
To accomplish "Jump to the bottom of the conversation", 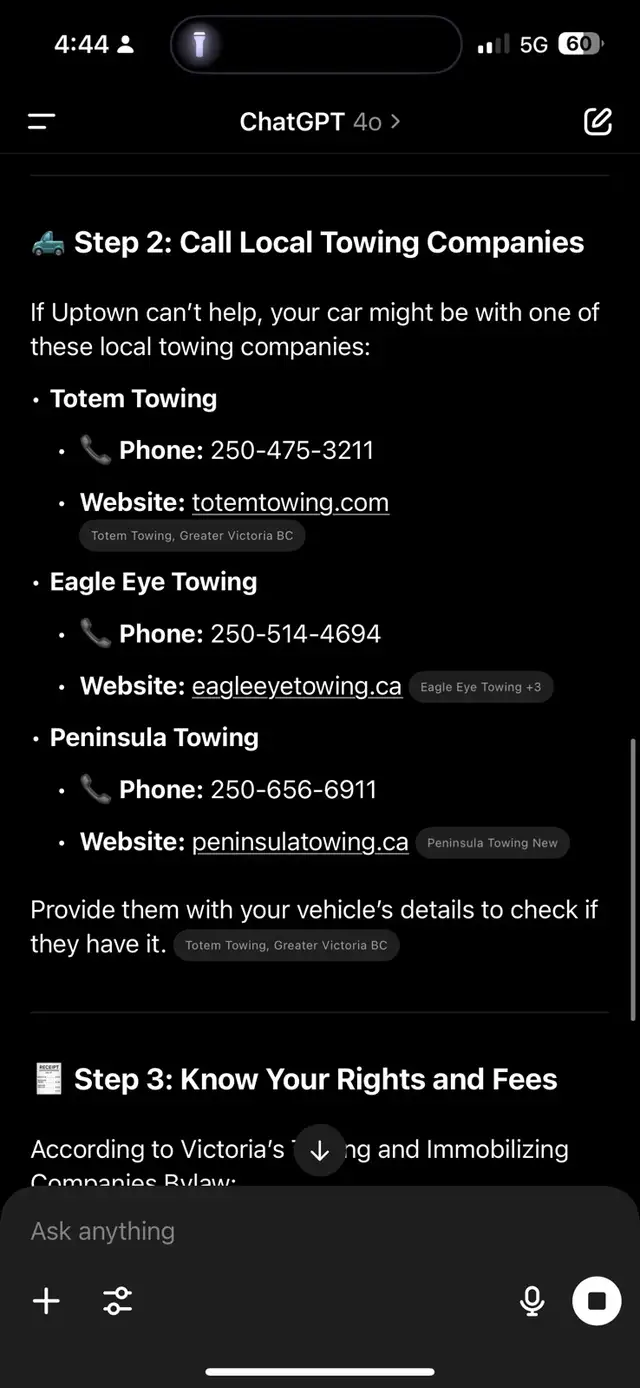I will (320, 1150).
